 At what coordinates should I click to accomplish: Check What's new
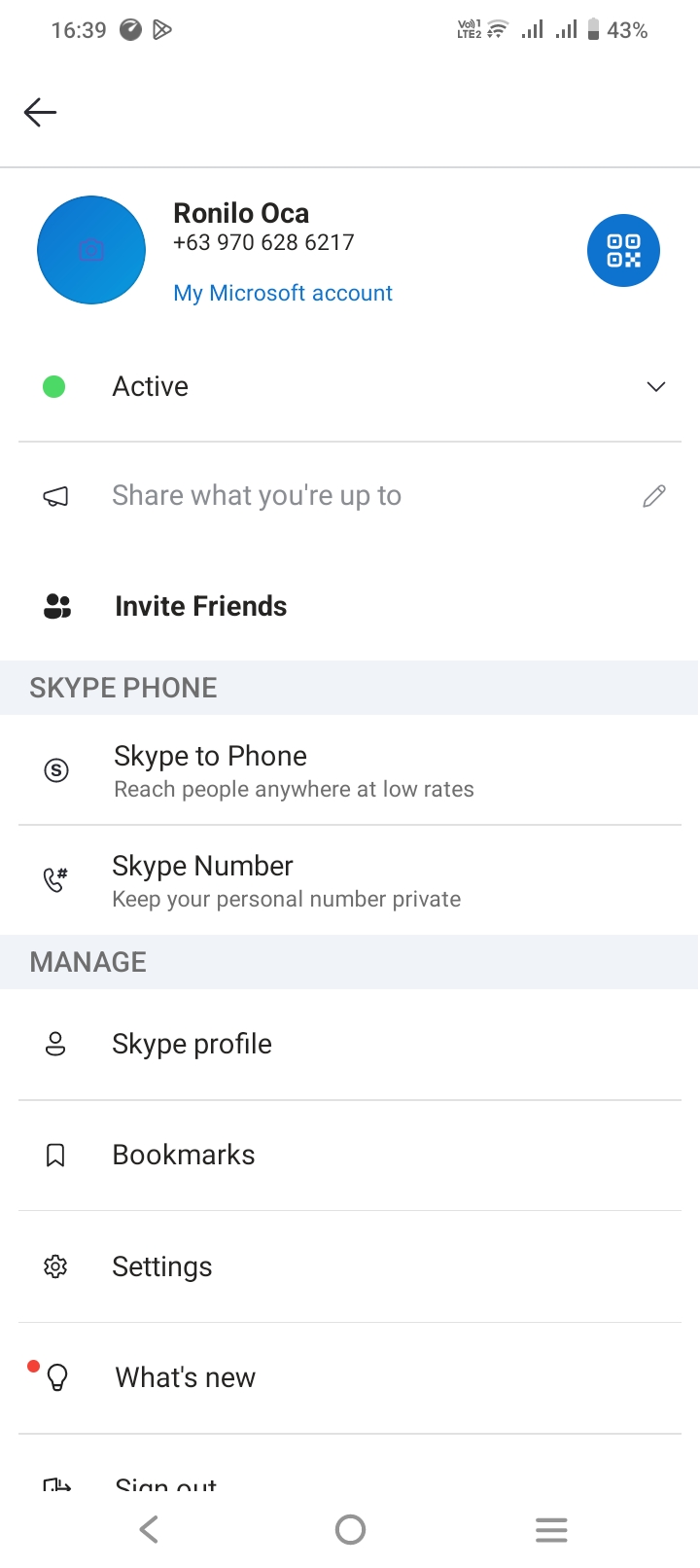coord(350,1377)
